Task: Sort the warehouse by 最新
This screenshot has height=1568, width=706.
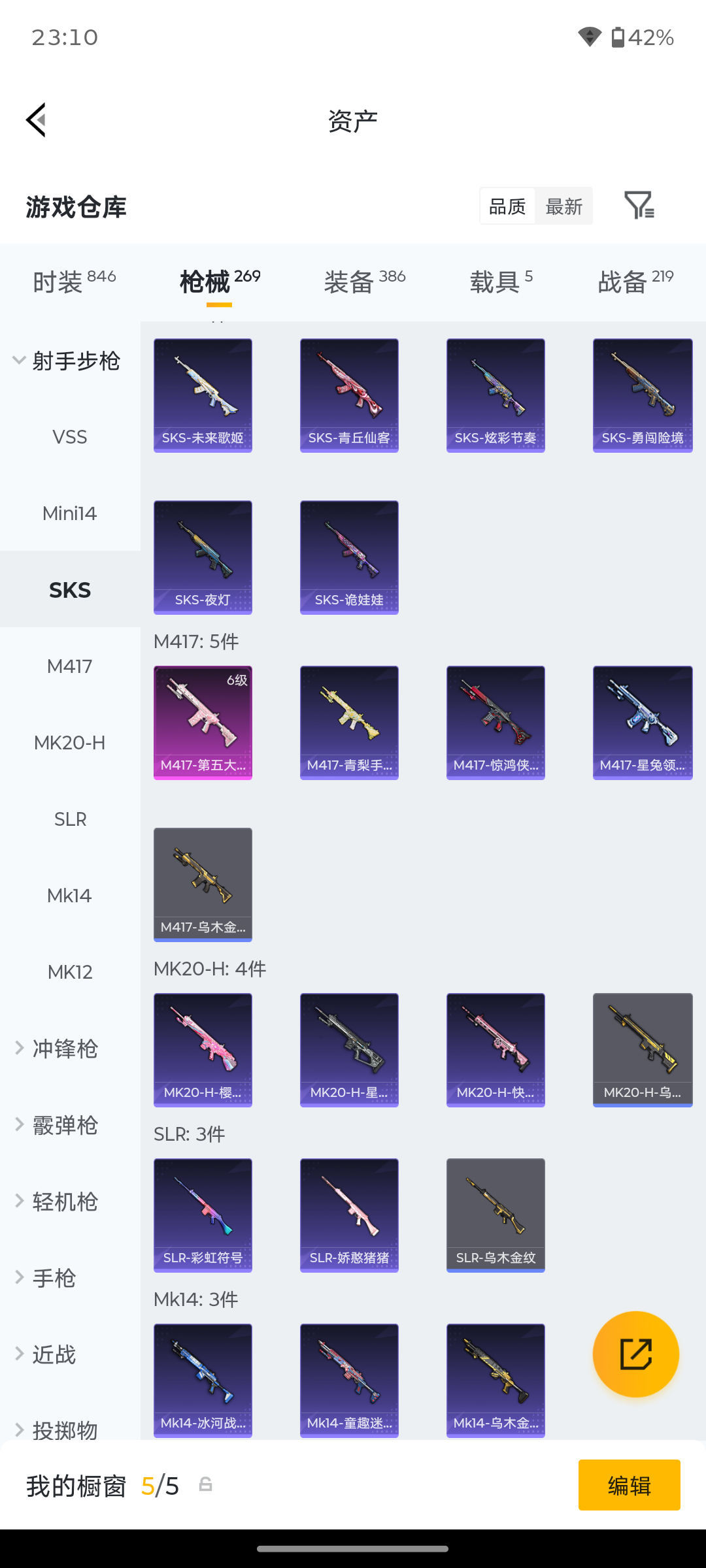Action: click(563, 206)
